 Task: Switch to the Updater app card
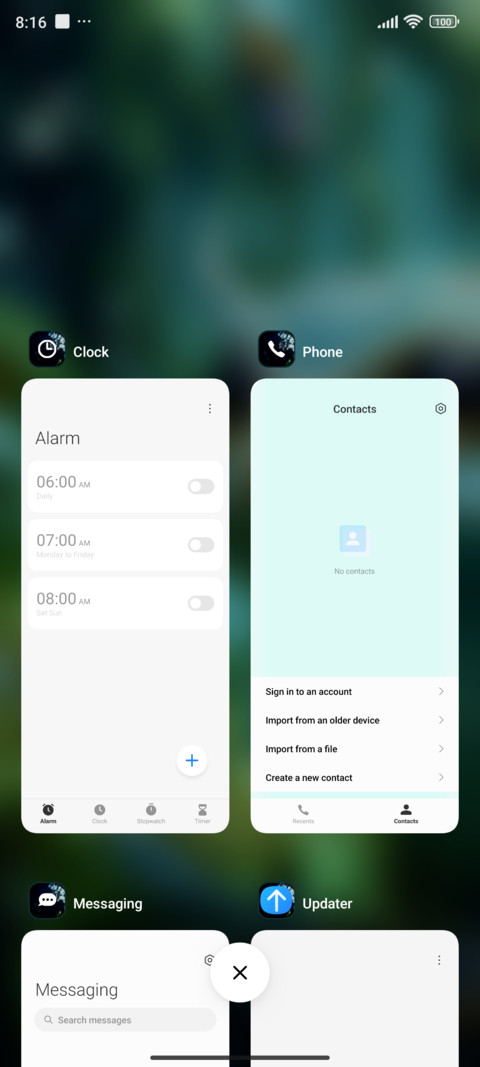[x=355, y=998]
